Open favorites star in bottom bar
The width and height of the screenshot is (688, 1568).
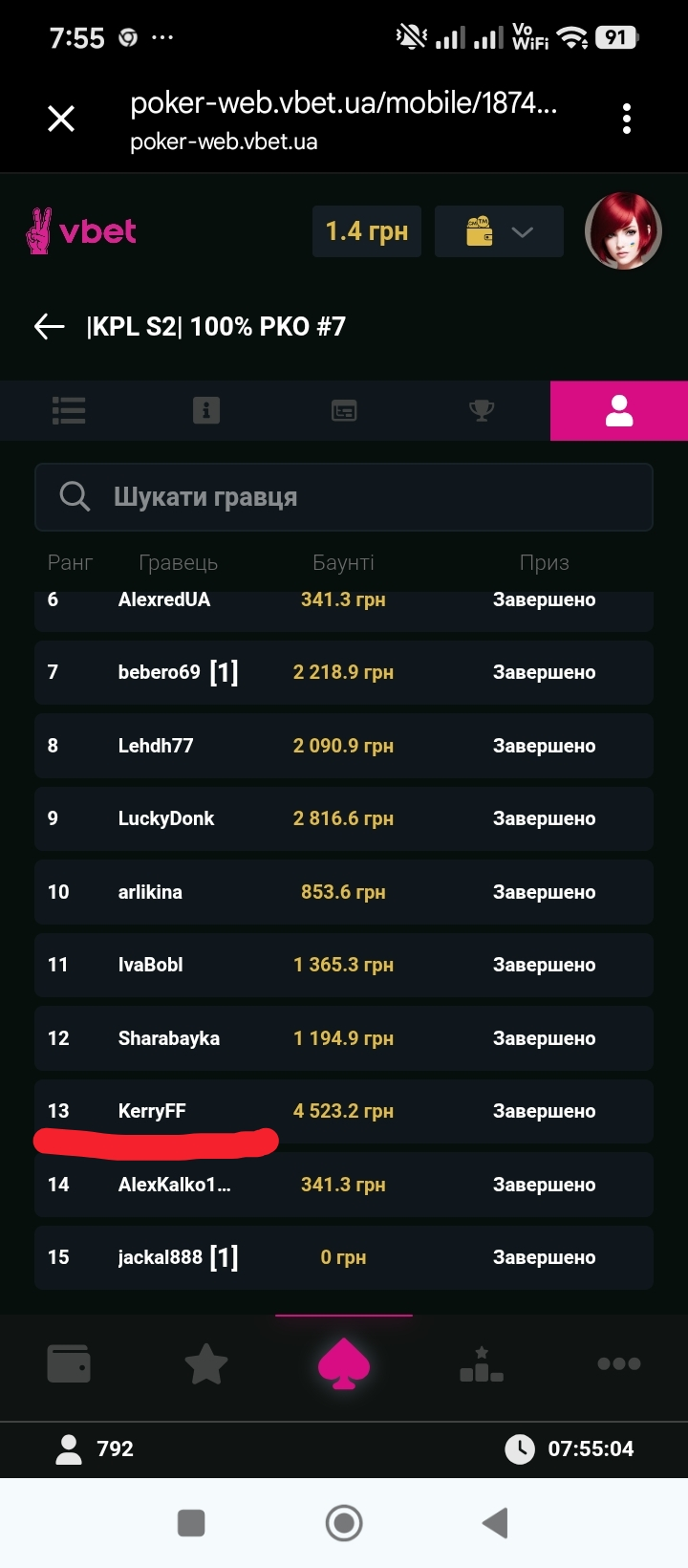coord(206,1363)
